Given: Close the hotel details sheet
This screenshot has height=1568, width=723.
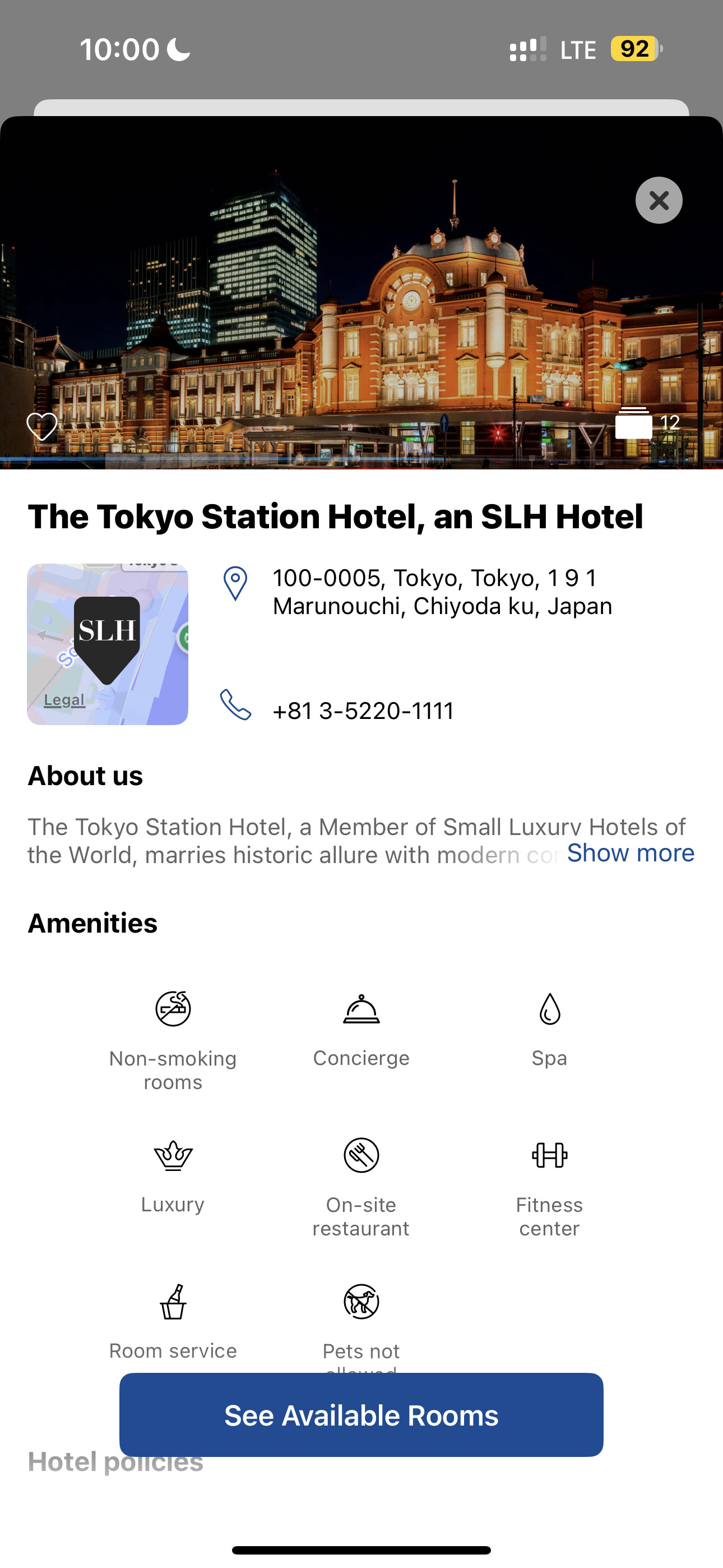Looking at the screenshot, I should tap(659, 200).
